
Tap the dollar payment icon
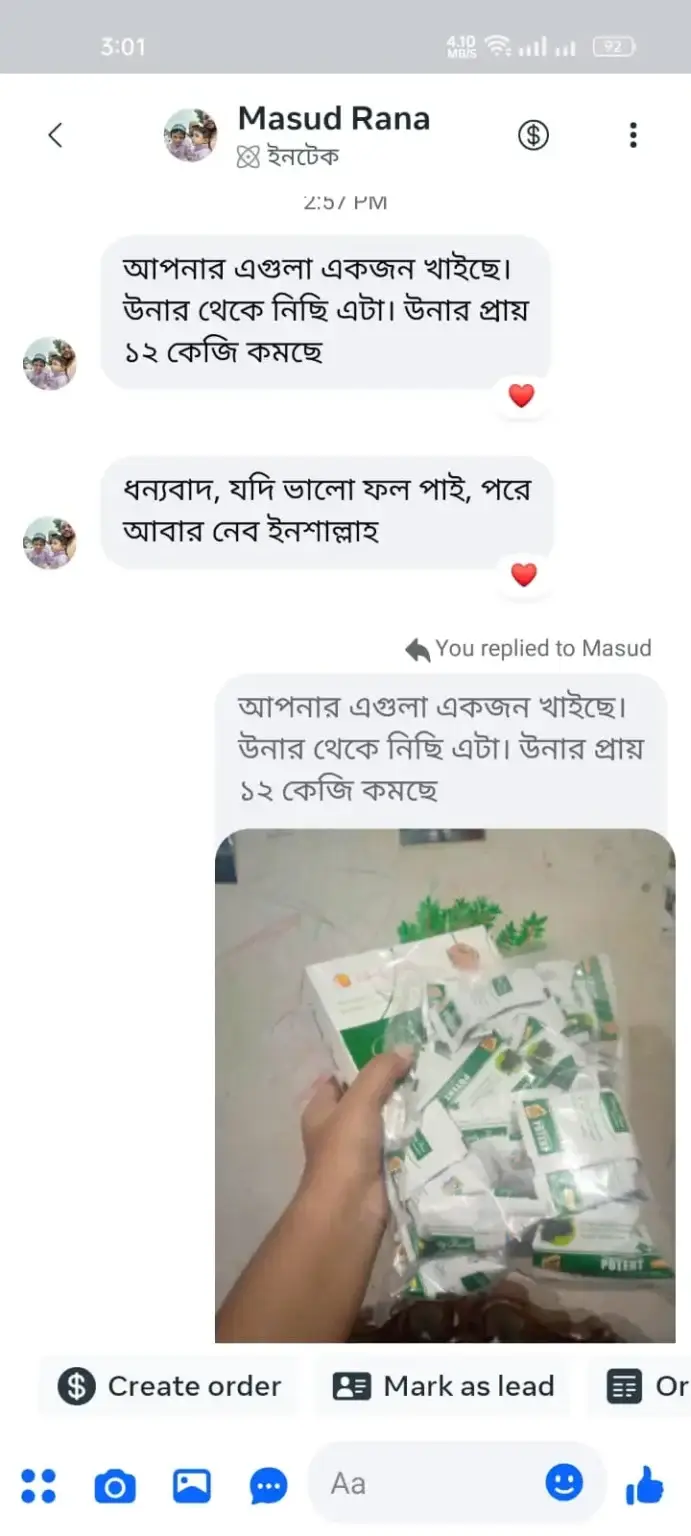pyautogui.click(x=533, y=135)
